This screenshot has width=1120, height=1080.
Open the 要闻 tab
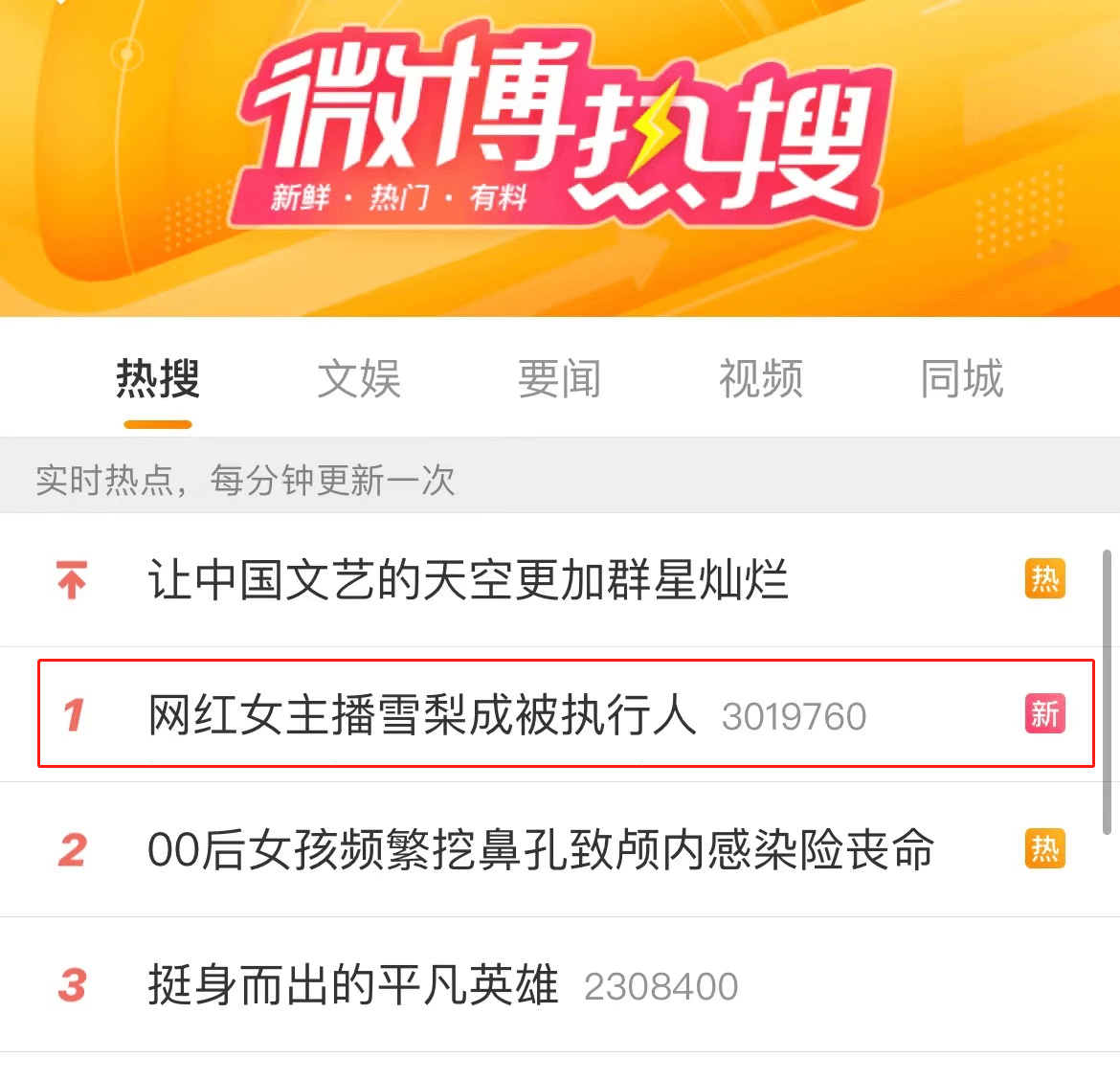click(560, 379)
